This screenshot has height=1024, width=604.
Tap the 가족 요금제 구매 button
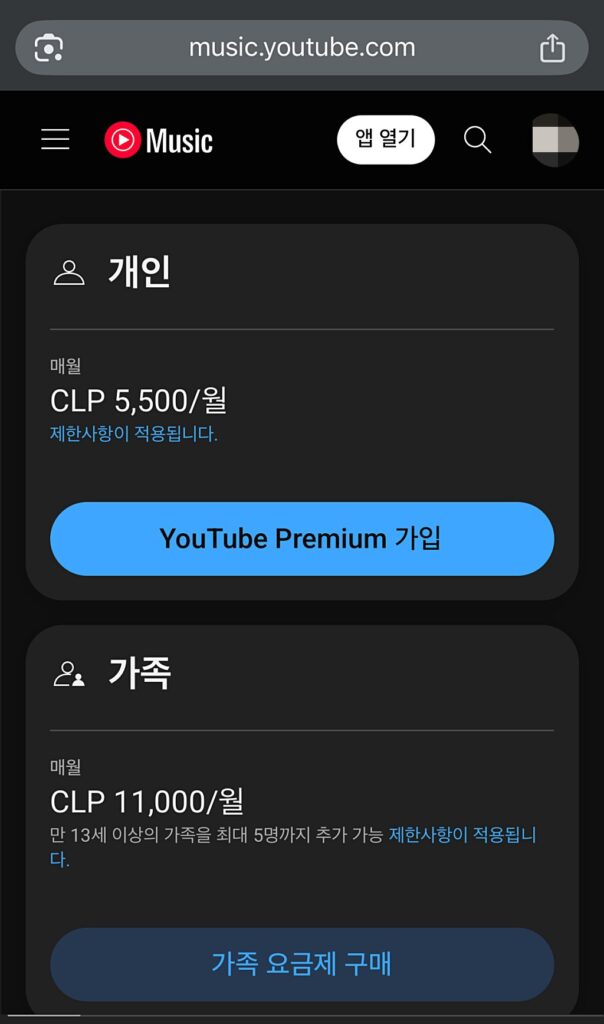click(301, 964)
